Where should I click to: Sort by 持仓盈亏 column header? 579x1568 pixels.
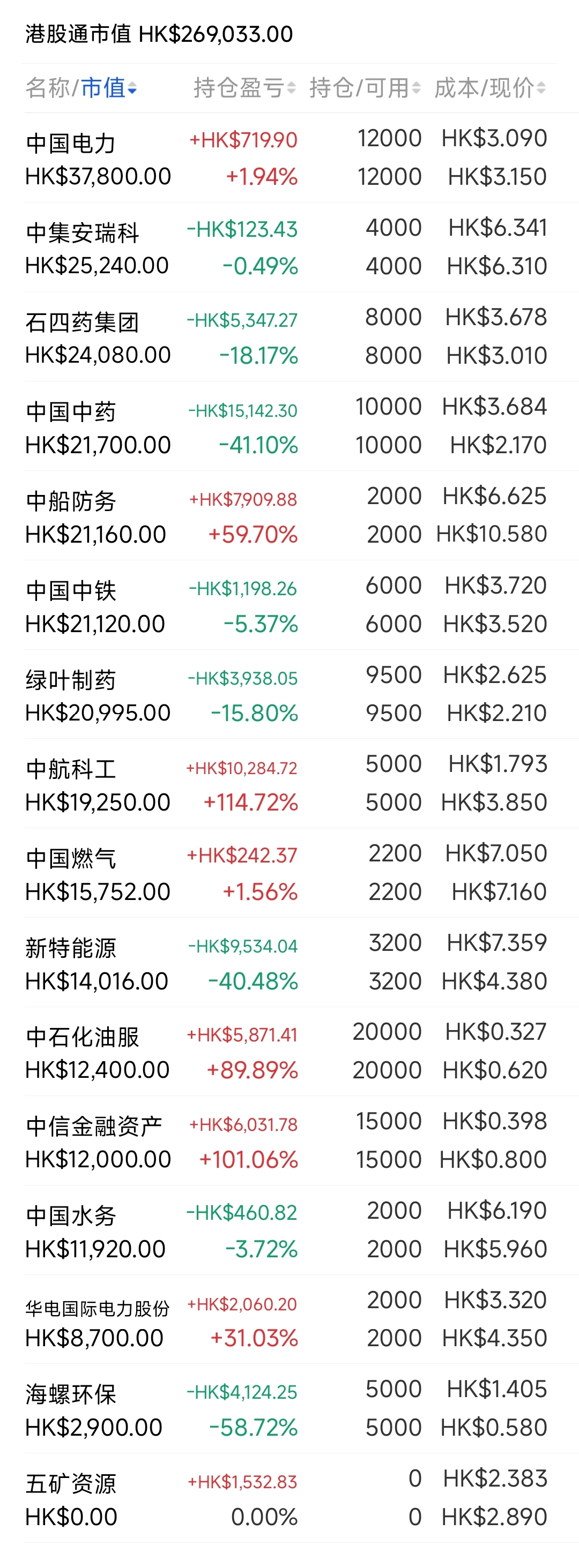244,88
